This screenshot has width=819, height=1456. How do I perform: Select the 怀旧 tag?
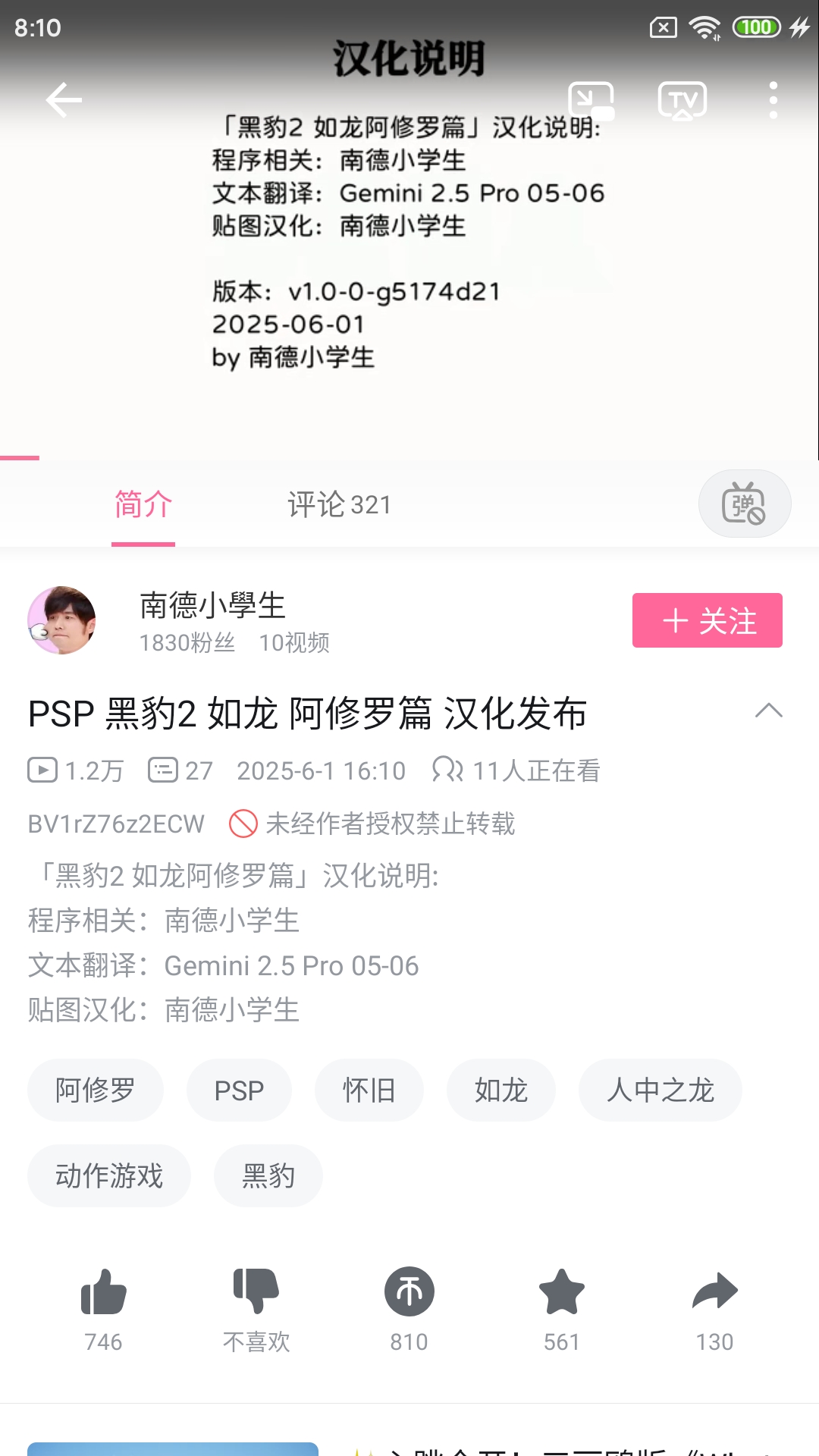coord(369,1090)
